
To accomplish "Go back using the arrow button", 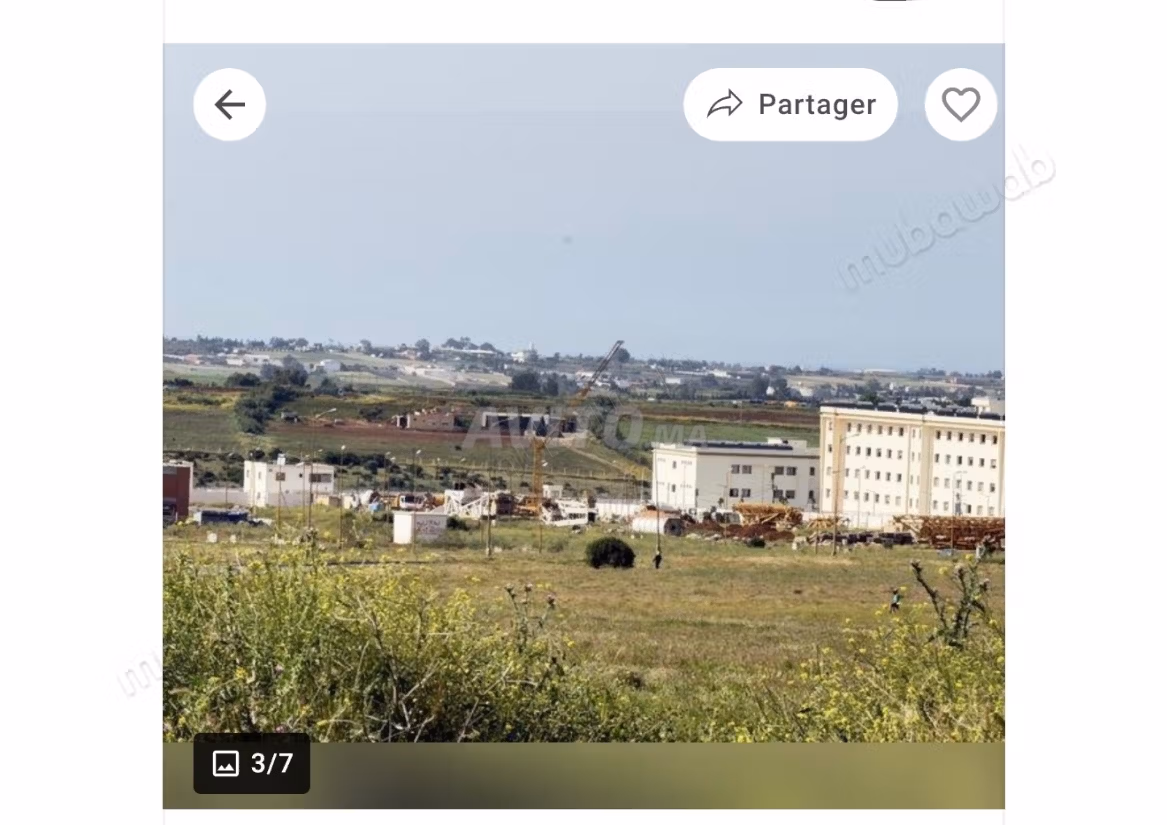I will click(x=229, y=104).
